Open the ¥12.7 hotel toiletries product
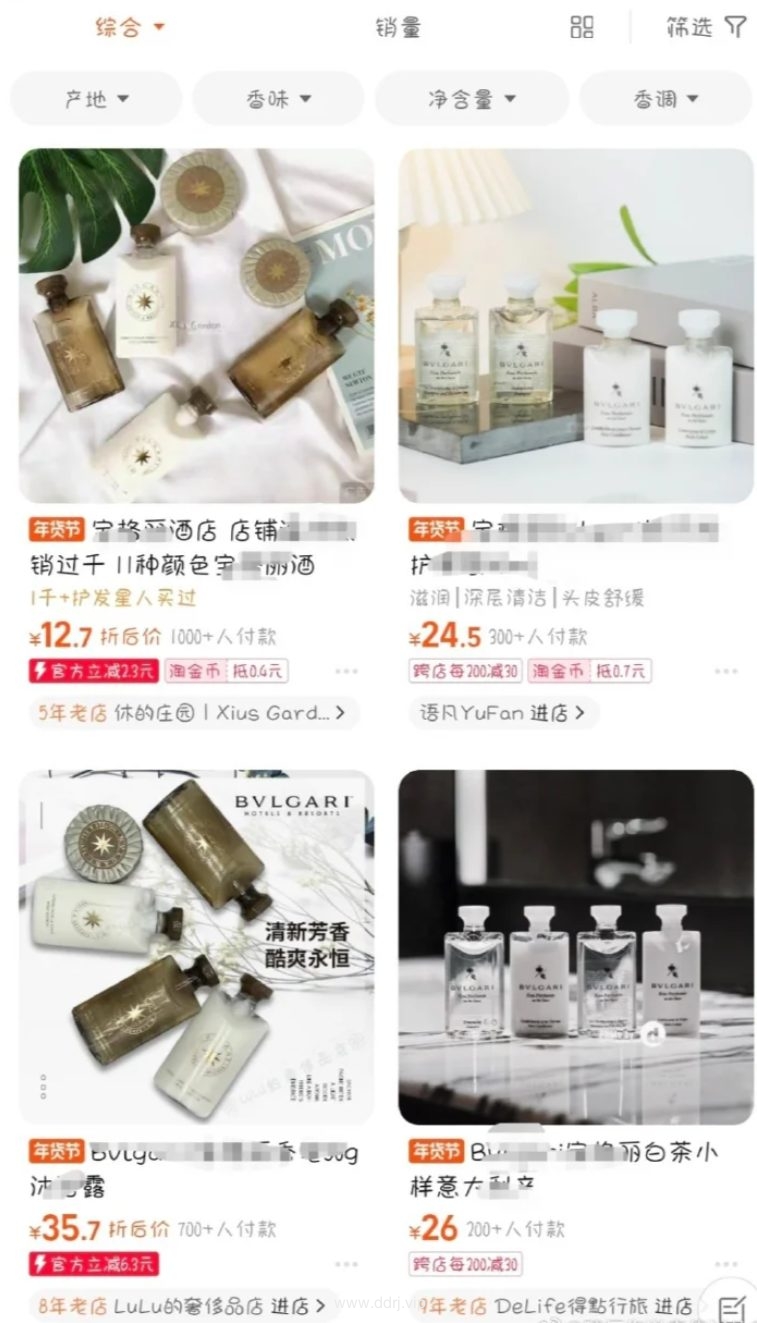The height and width of the screenshot is (1323, 757). click(196, 326)
